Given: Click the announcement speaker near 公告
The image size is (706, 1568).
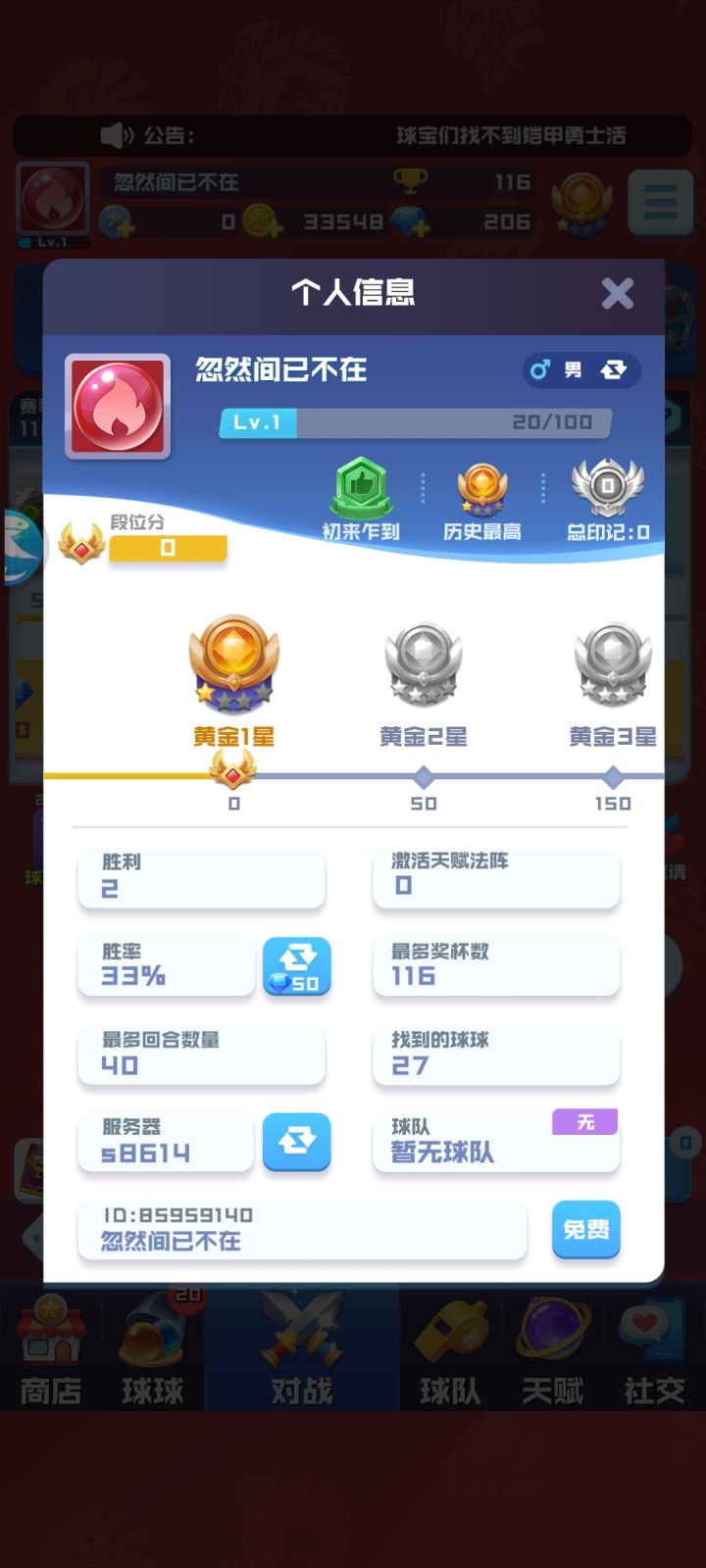Looking at the screenshot, I should (115, 135).
